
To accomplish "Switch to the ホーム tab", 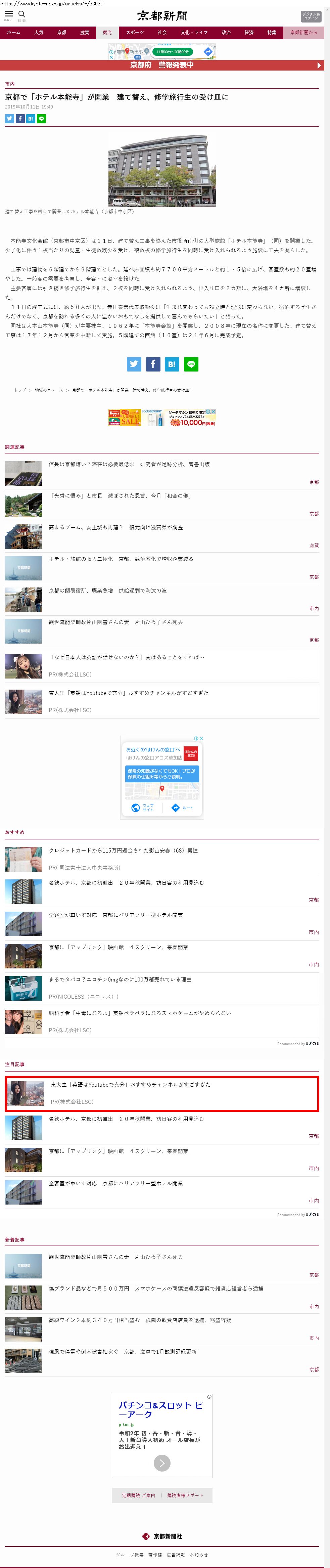I will tap(13, 32).
